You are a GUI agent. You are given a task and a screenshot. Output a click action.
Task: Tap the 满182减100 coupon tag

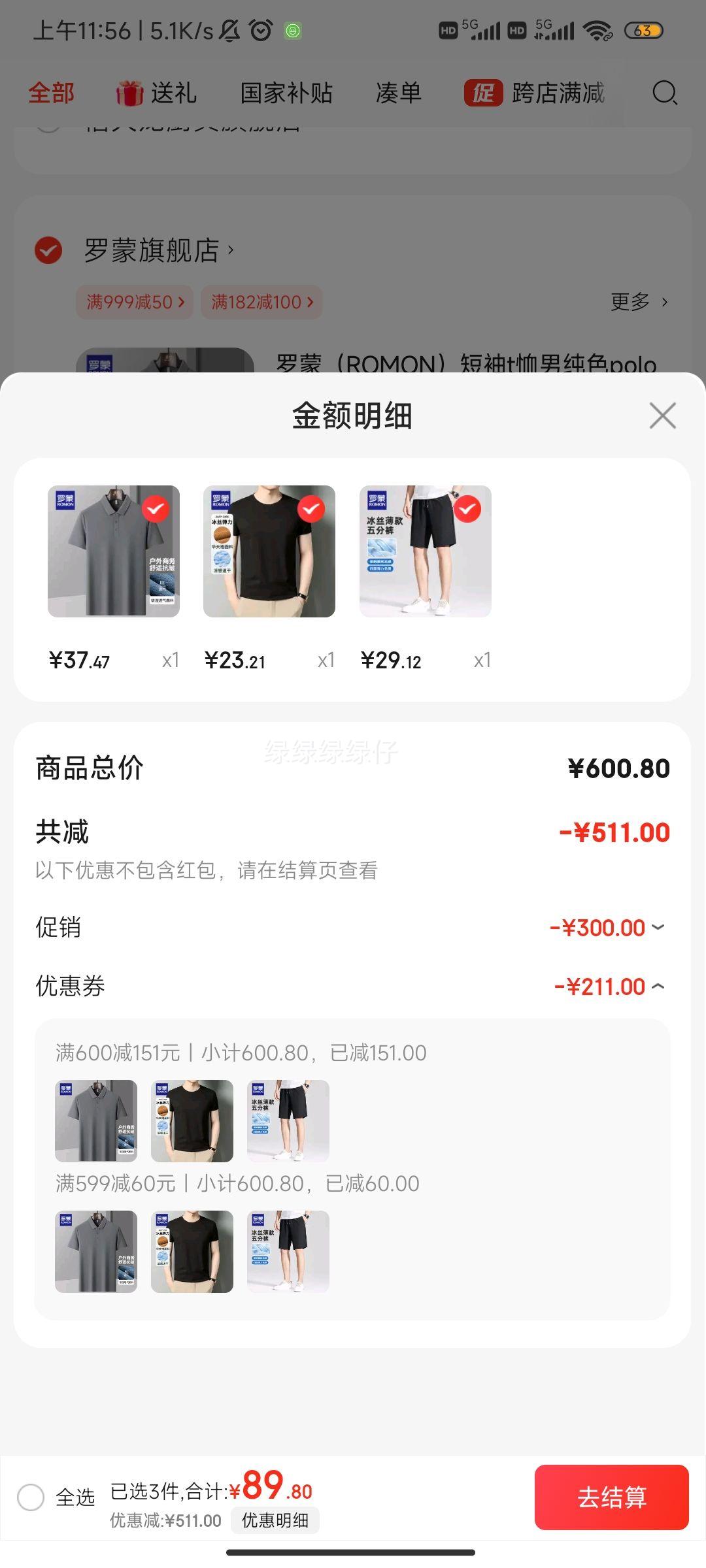[x=259, y=302]
